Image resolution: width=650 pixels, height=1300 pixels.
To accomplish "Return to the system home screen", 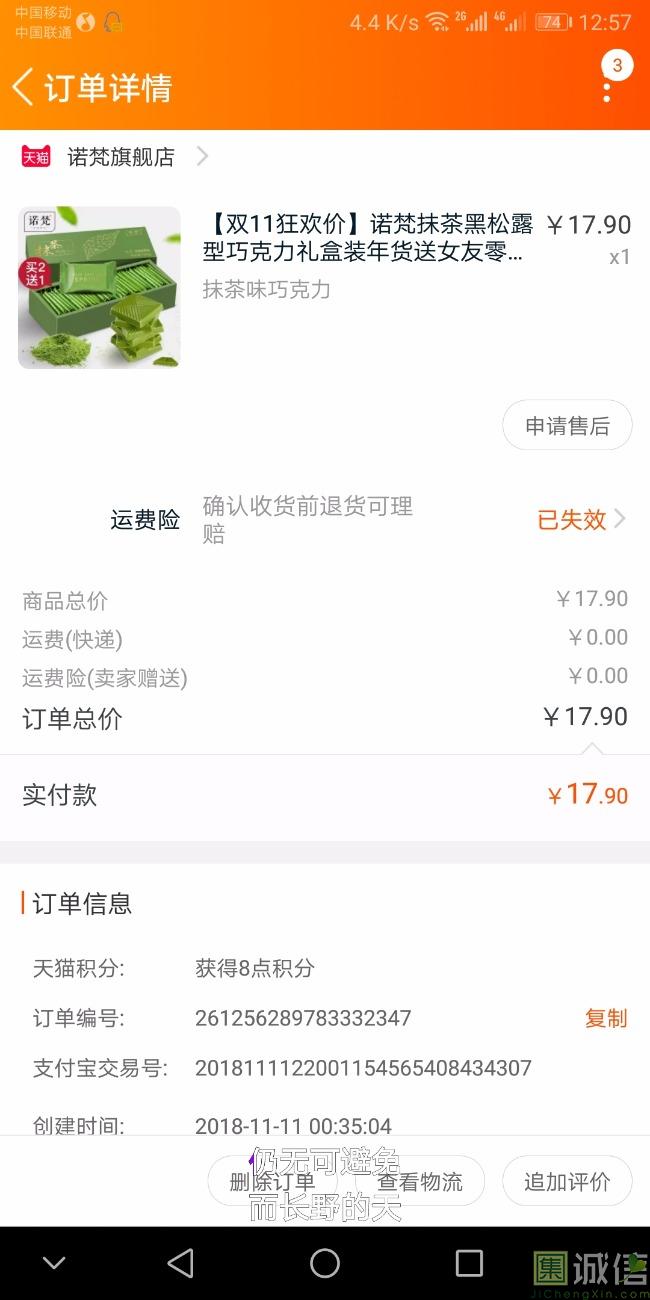I will [325, 1263].
